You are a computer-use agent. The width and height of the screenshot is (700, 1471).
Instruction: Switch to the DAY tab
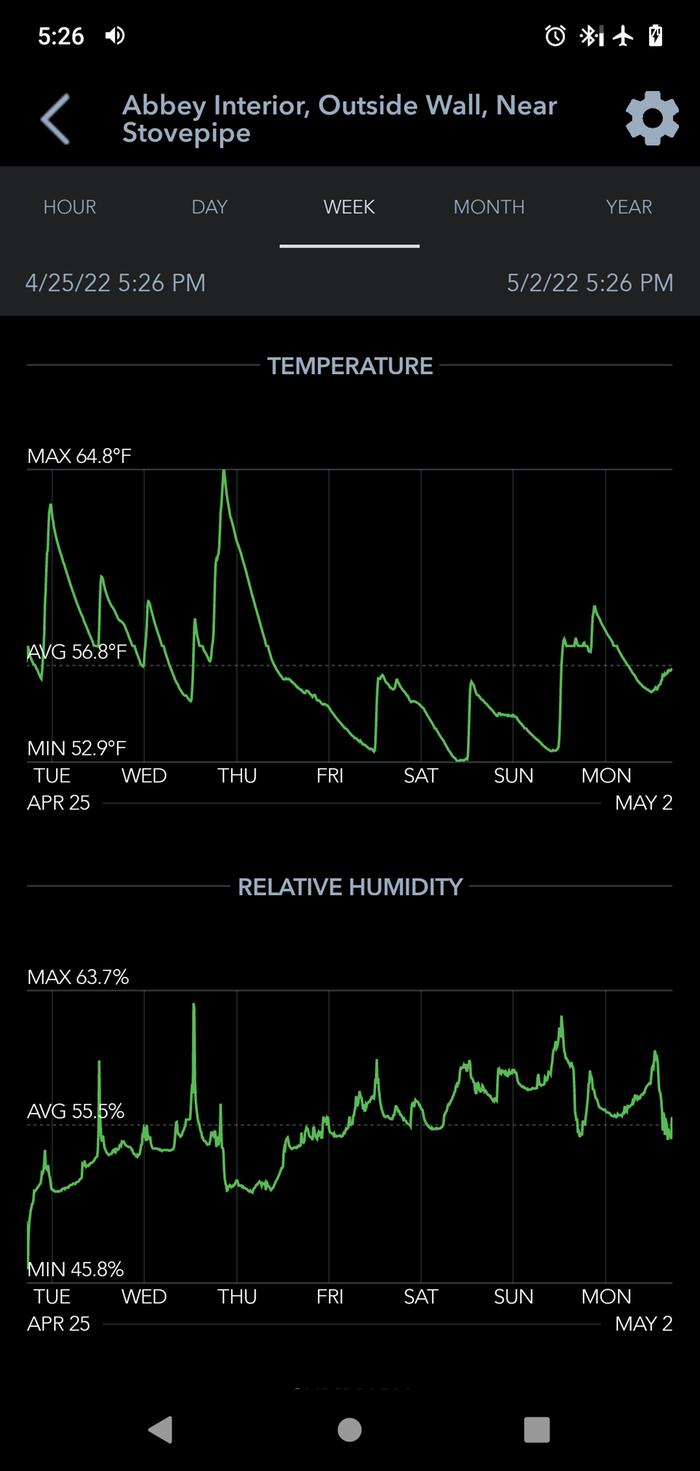[x=210, y=207]
